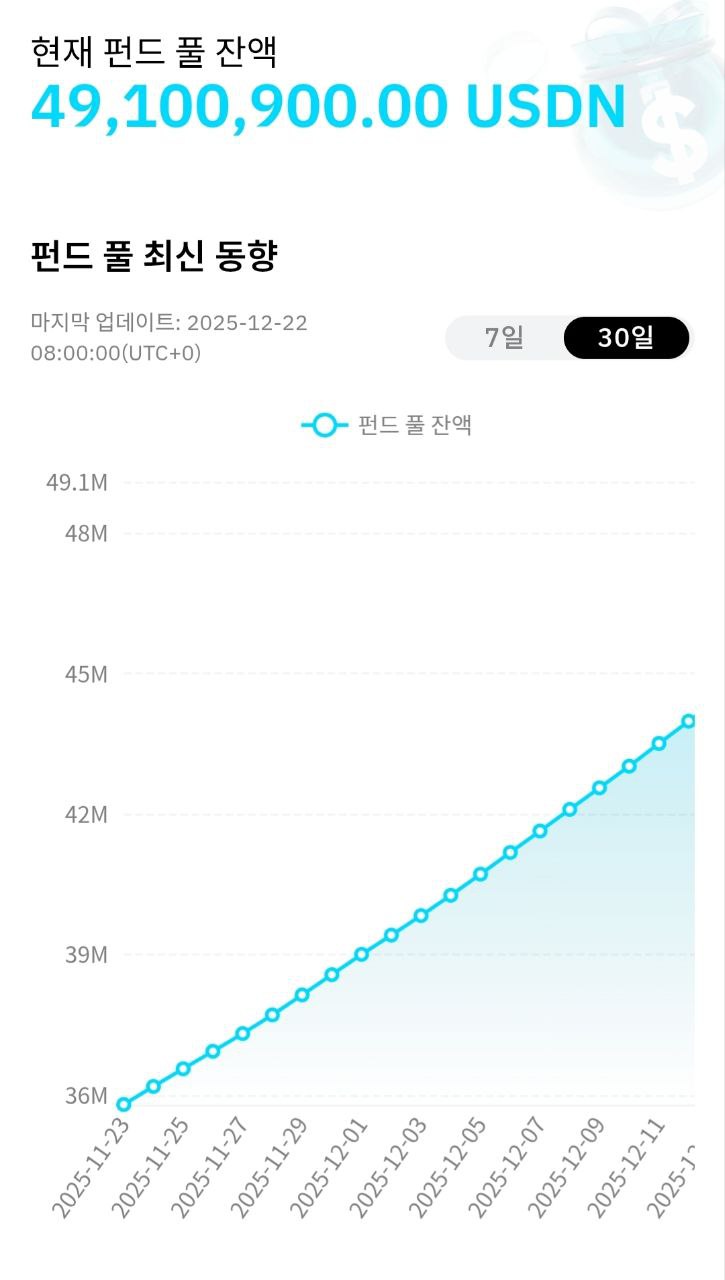This screenshot has width=725, height=1280.
Task: Select the 30일 range
Action: [x=626, y=338]
